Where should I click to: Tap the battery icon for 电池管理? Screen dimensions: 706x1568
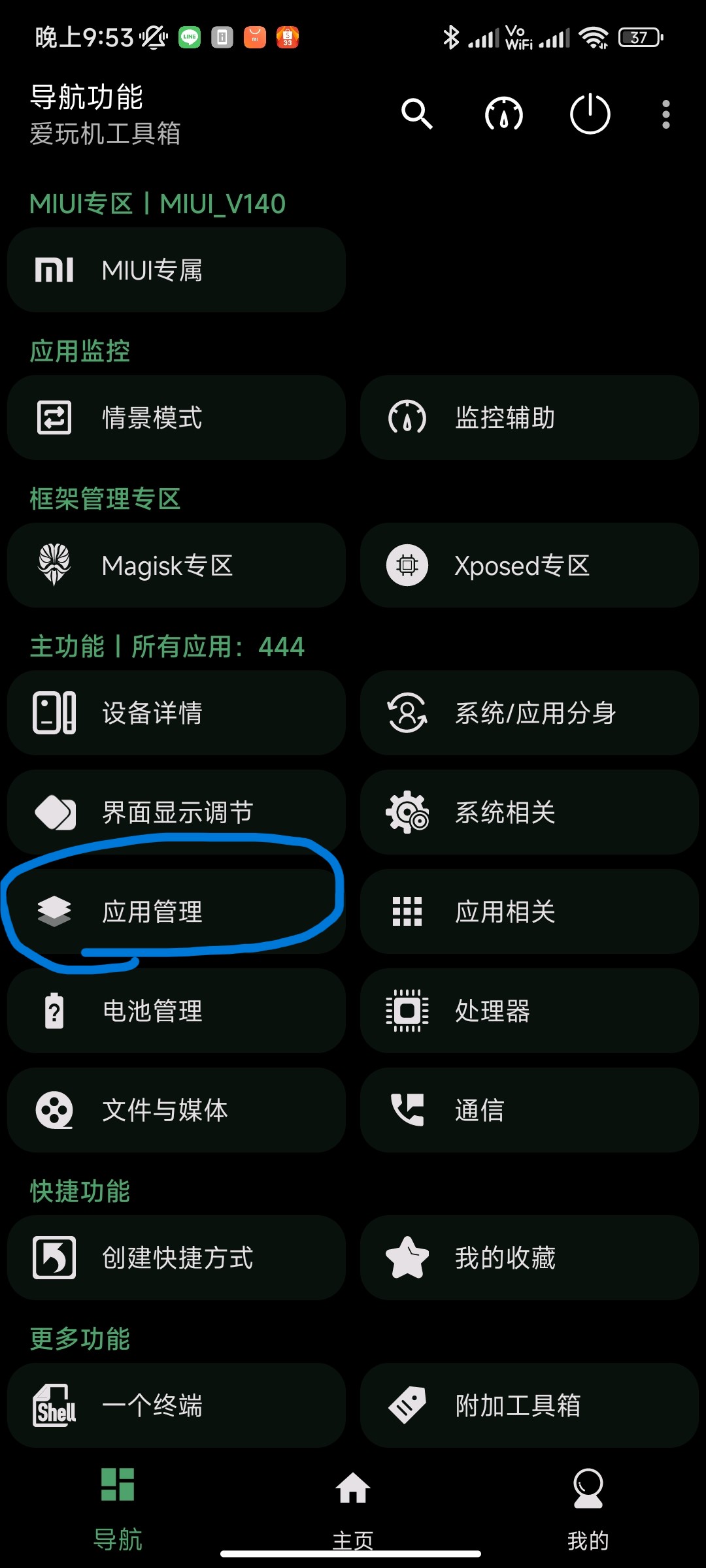[x=54, y=1011]
